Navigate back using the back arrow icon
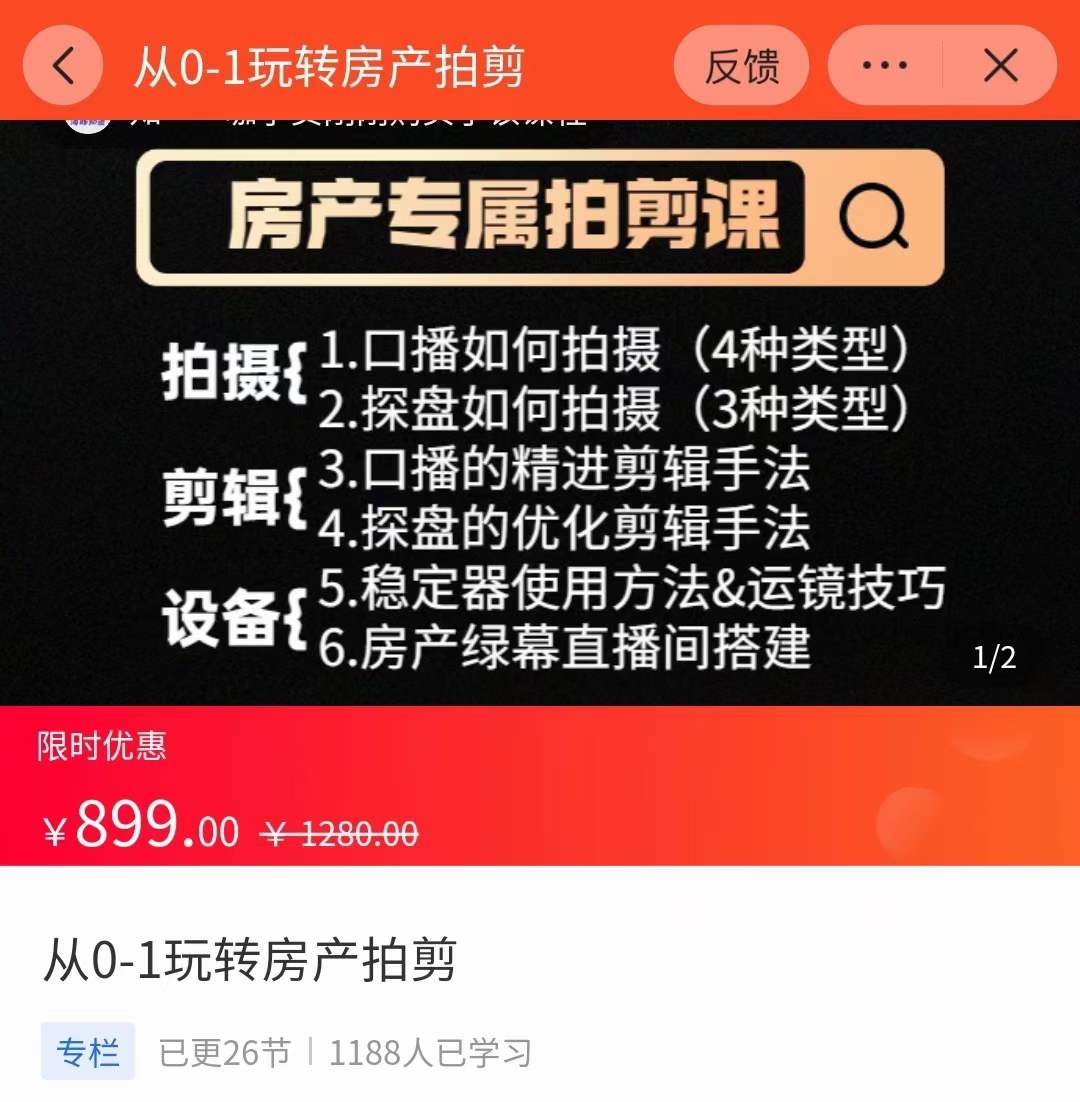The width and height of the screenshot is (1080, 1102). tap(62, 65)
